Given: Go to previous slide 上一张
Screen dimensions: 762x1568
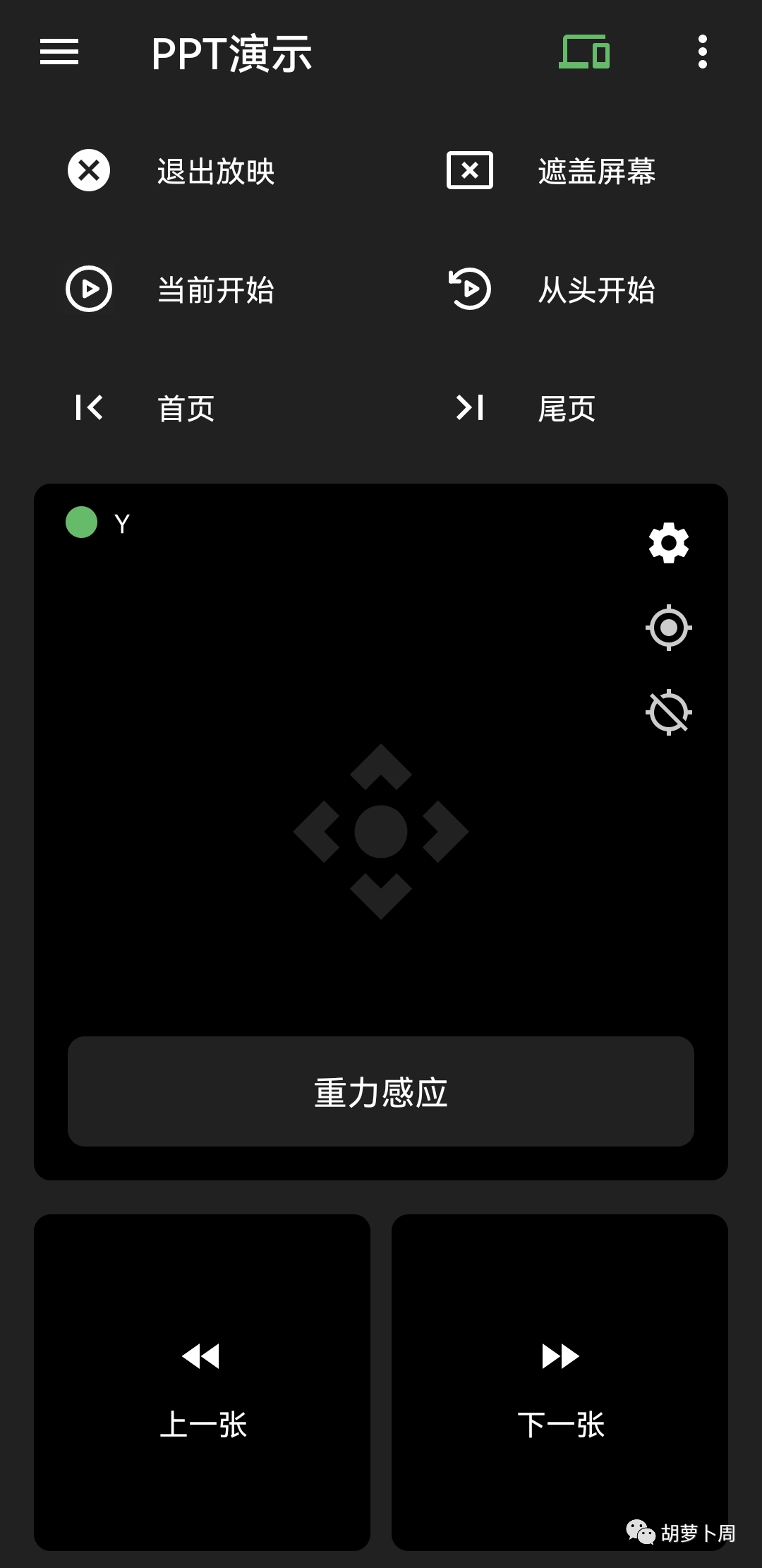Looking at the screenshot, I should coord(202,1382).
